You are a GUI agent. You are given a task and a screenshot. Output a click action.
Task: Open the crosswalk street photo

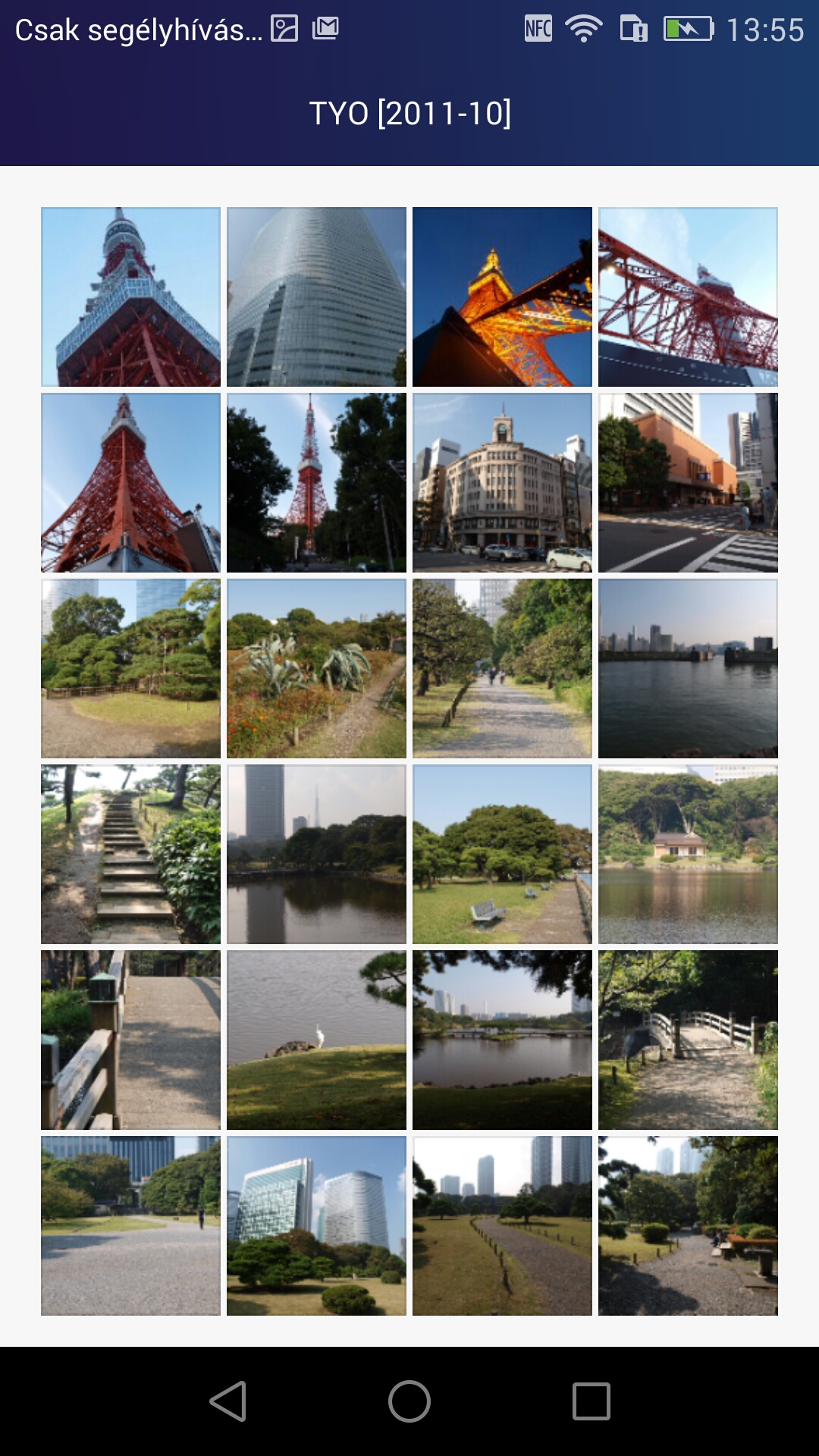tap(688, 482)
